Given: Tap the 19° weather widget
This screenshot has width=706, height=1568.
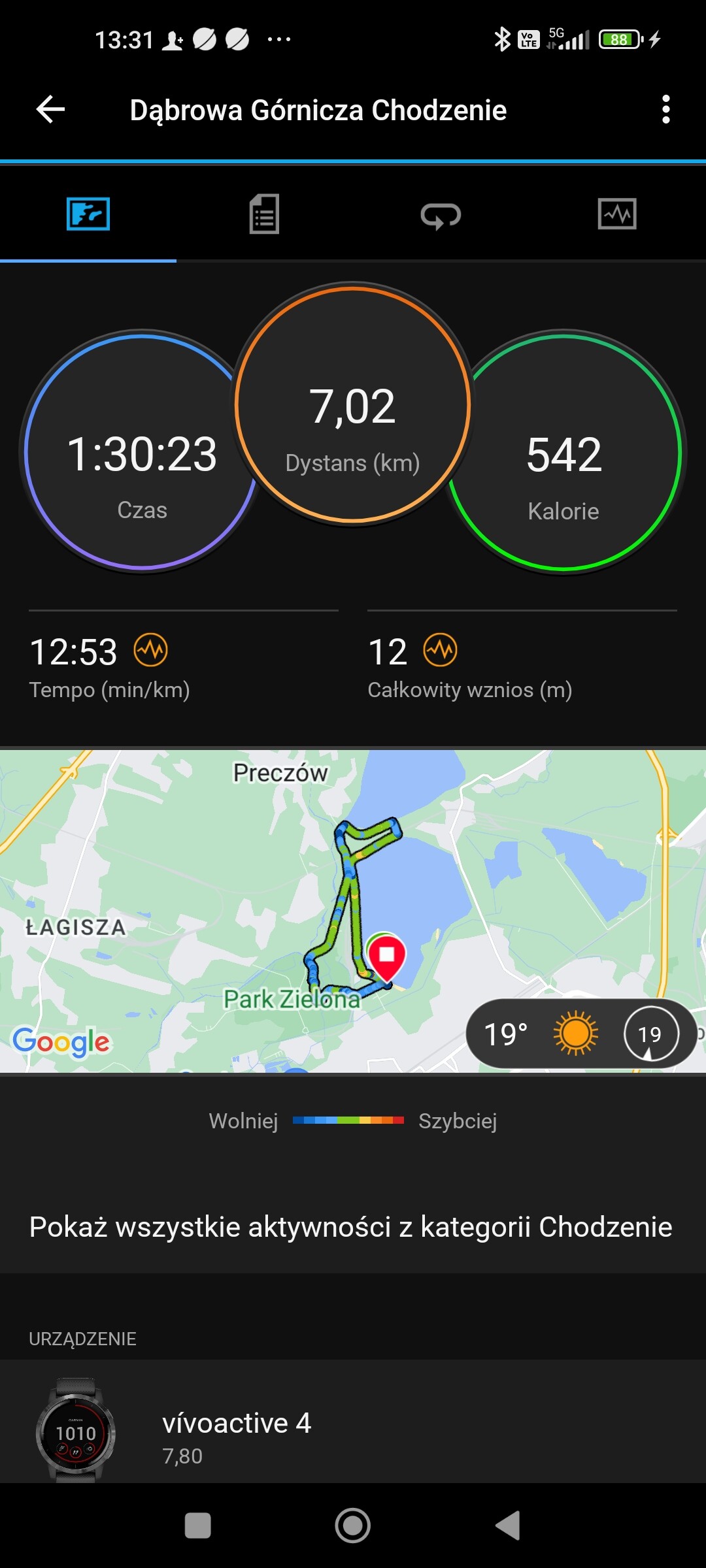Looking at the screenshot, I should (581, 1034).
